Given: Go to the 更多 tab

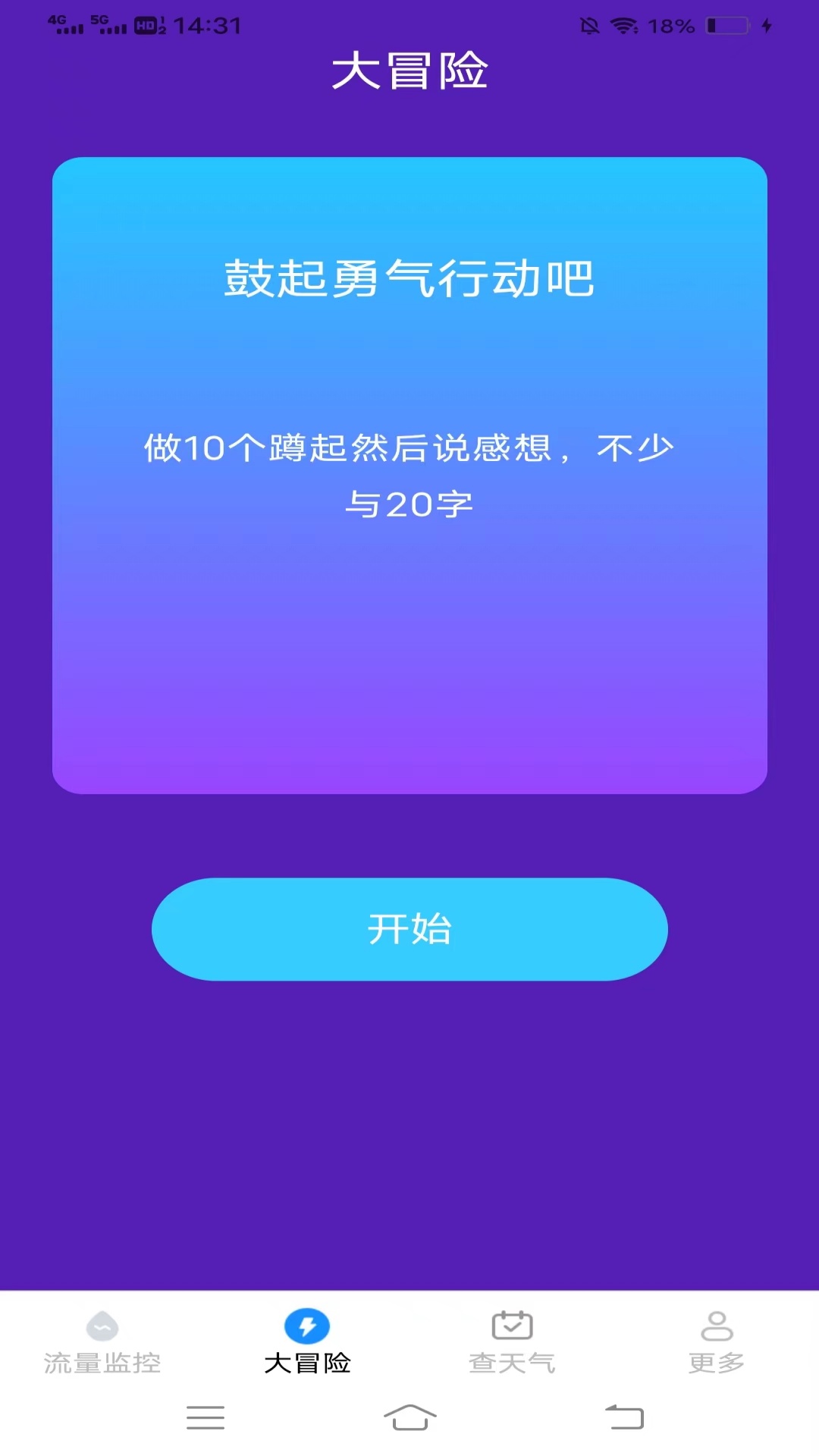Looking at the screenshot, I should click(x=717, y=1342).
